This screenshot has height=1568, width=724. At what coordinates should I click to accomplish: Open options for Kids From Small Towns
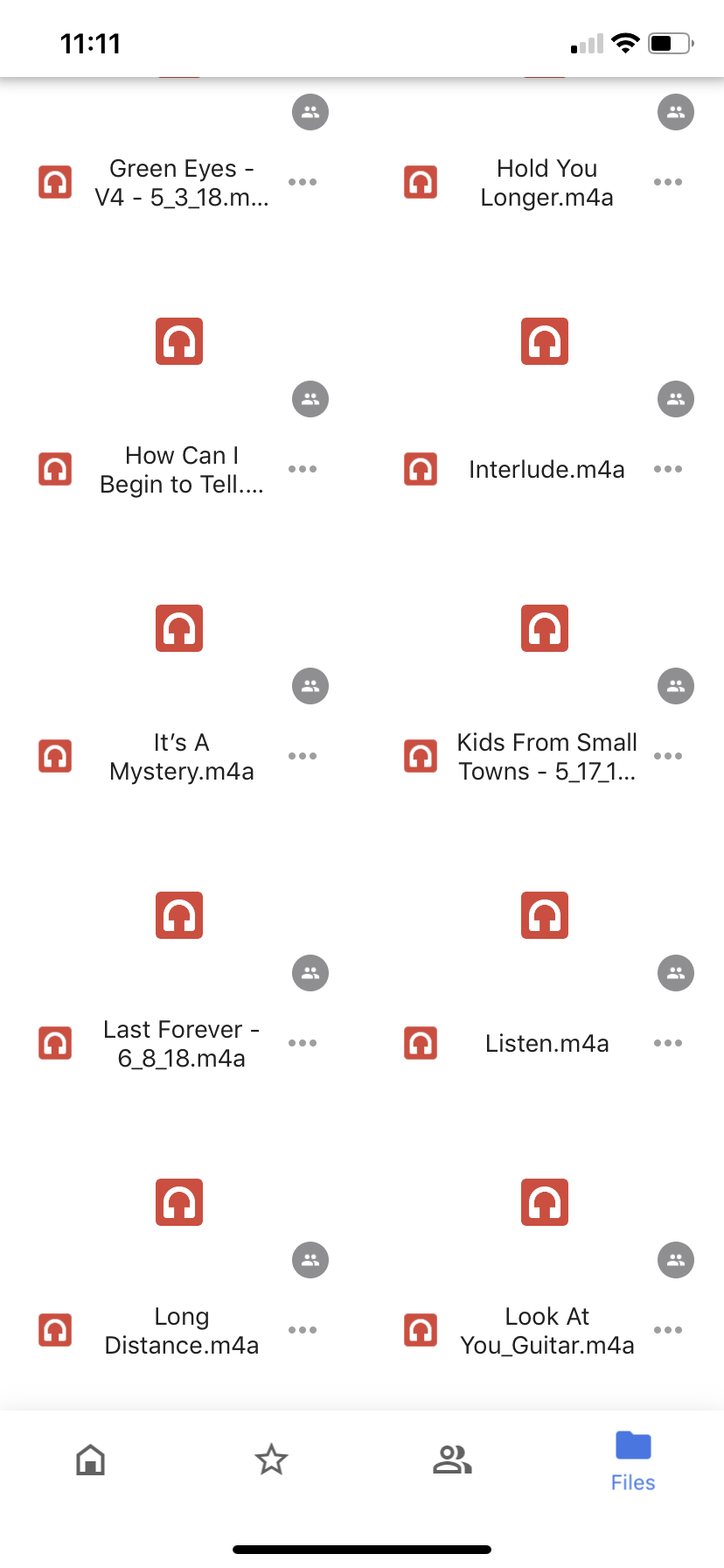click(668, 756)
